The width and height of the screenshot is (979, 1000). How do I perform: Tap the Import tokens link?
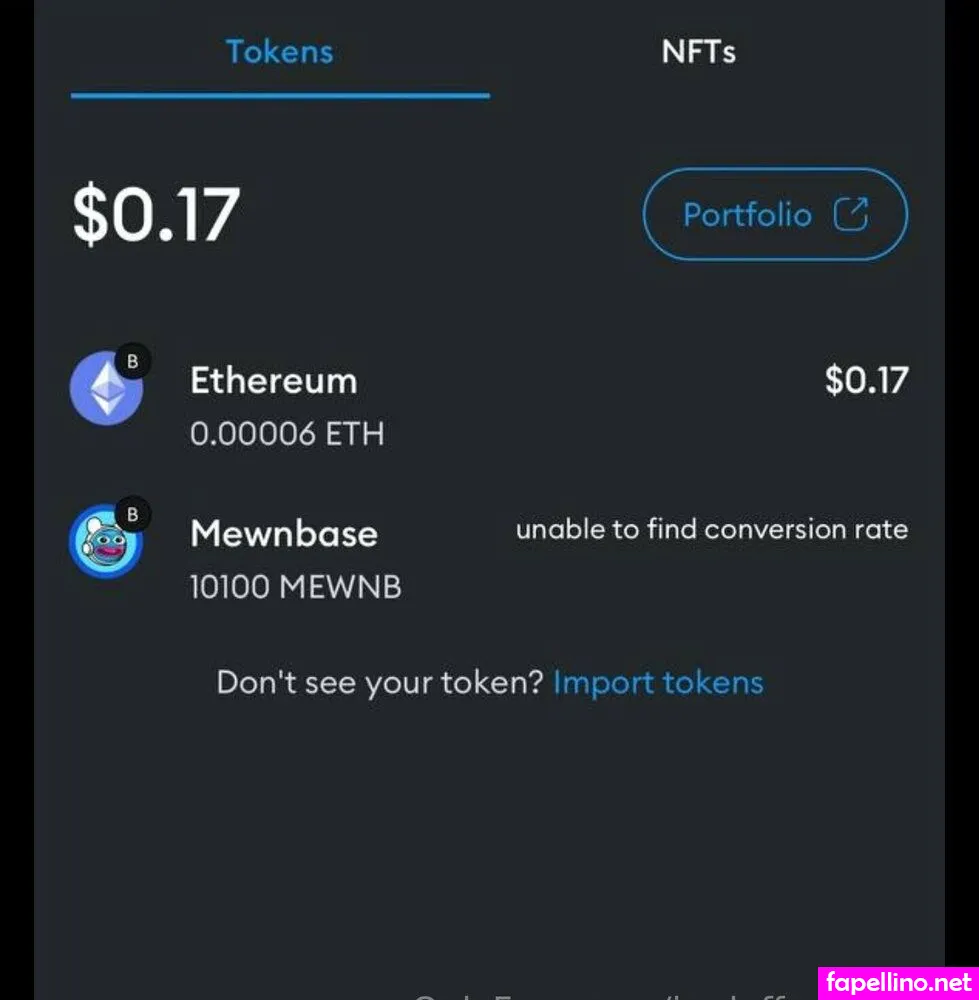tap(658, 683)
